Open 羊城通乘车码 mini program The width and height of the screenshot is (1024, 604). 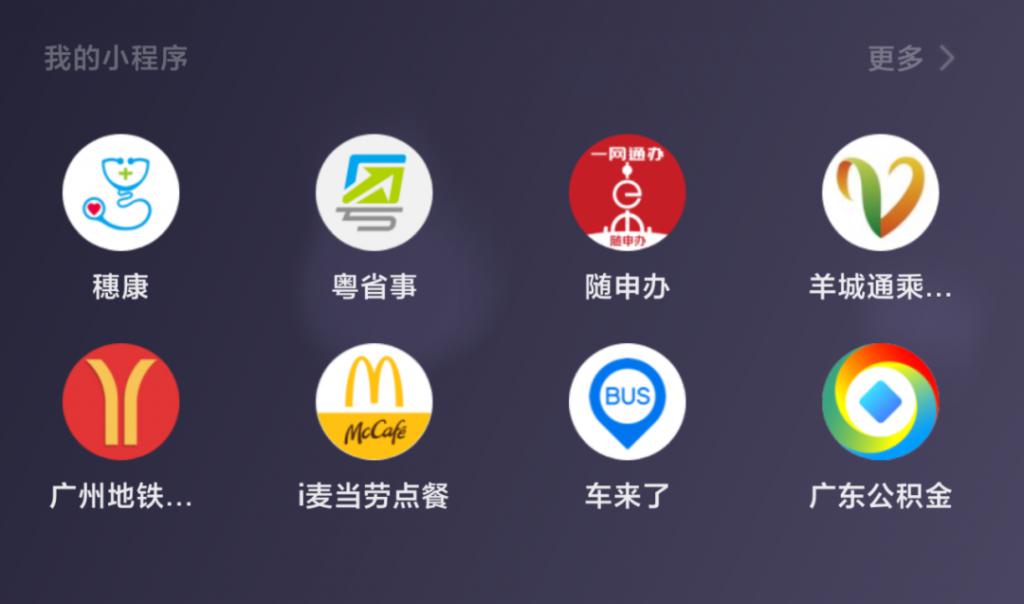coord(880,193)
